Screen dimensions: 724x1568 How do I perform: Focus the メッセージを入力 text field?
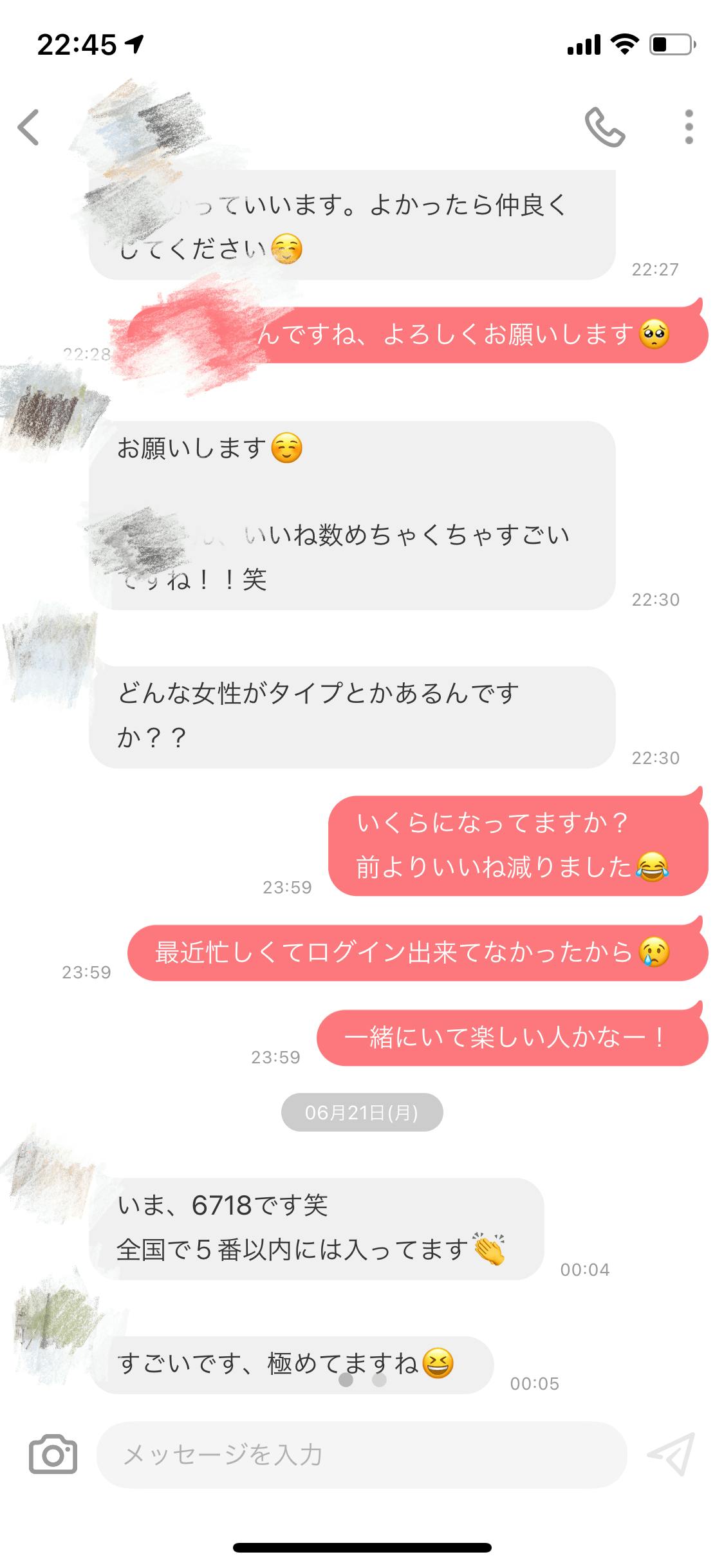[x=360, y=1455]
